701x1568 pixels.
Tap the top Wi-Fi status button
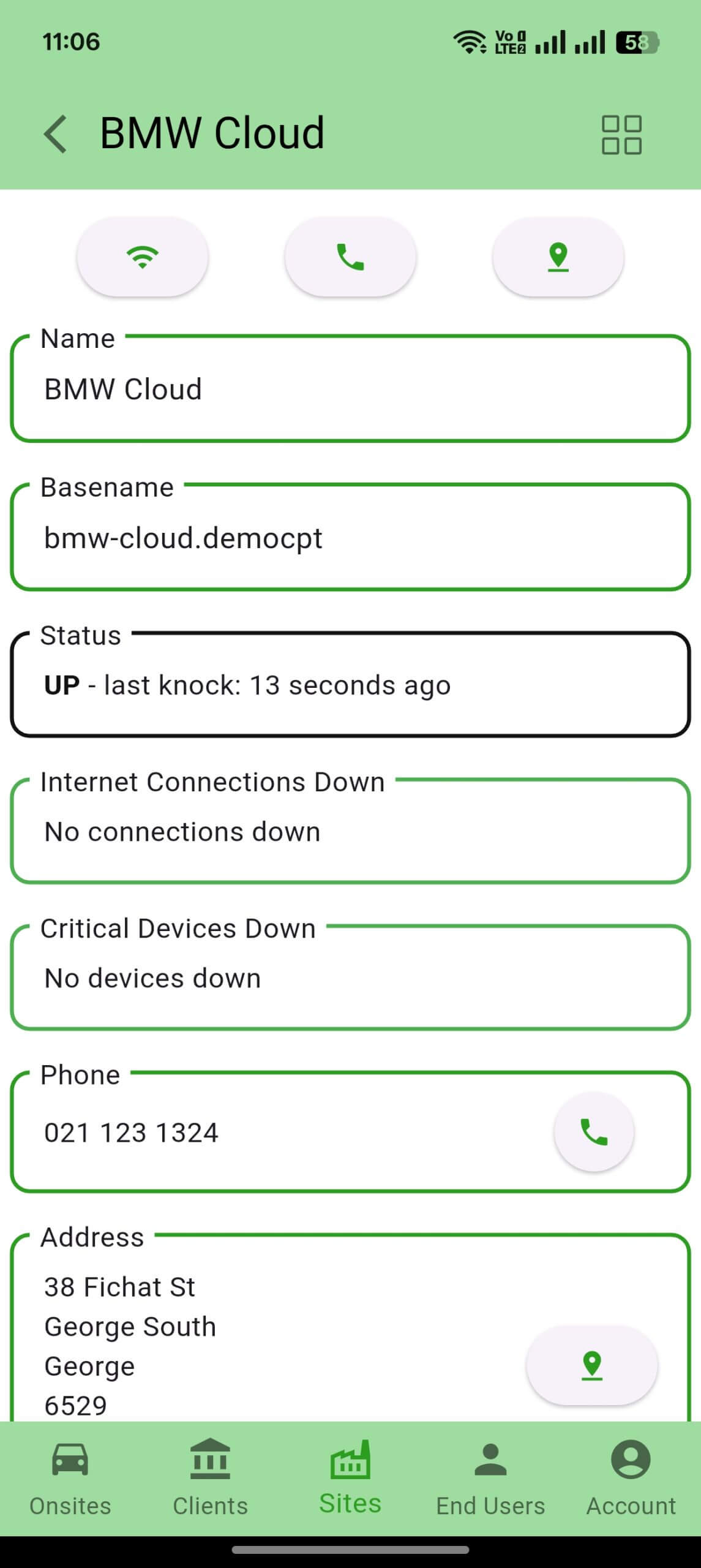[x=143, y=257]
